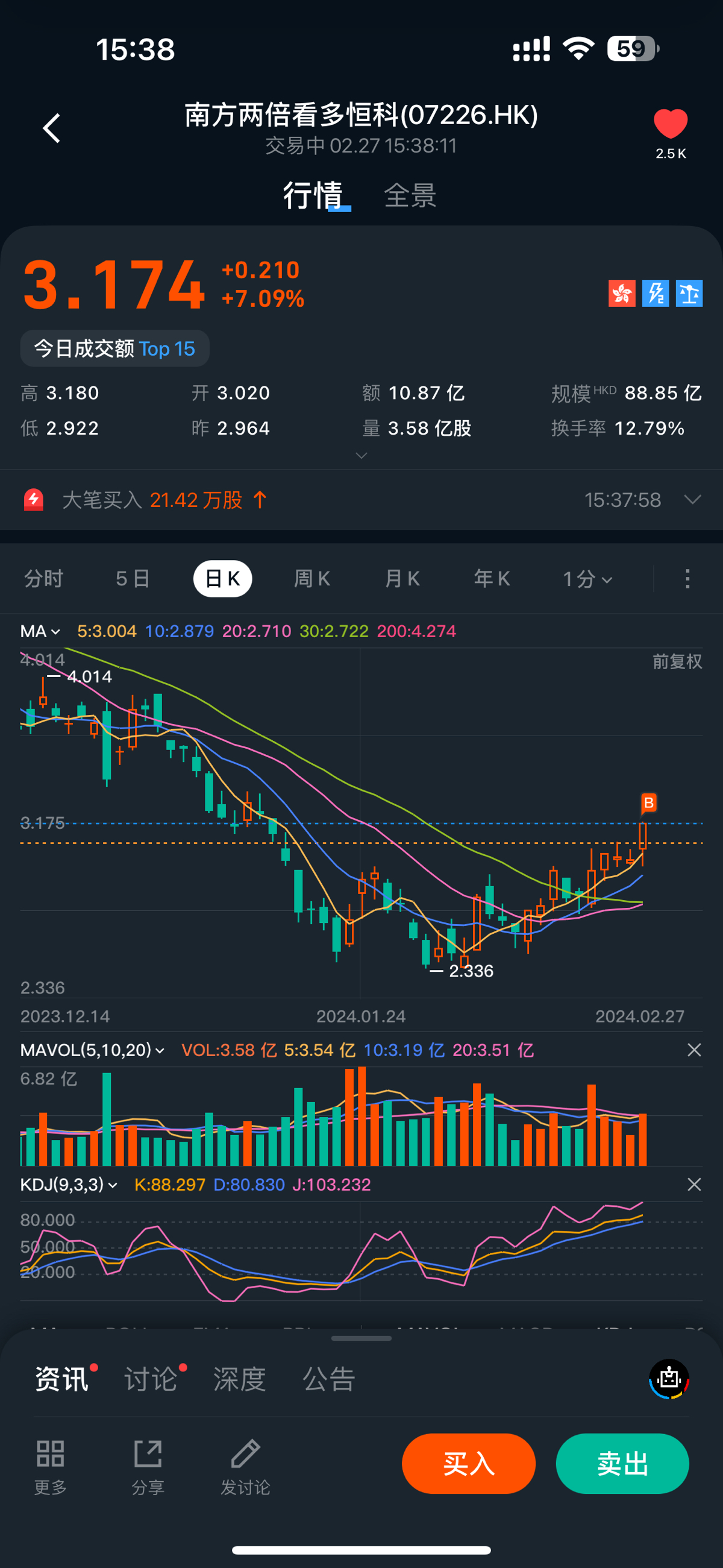Close the MAVOL indicator panel
The height and width of the screenshot is (1568, 723).
pos(694,1050)
